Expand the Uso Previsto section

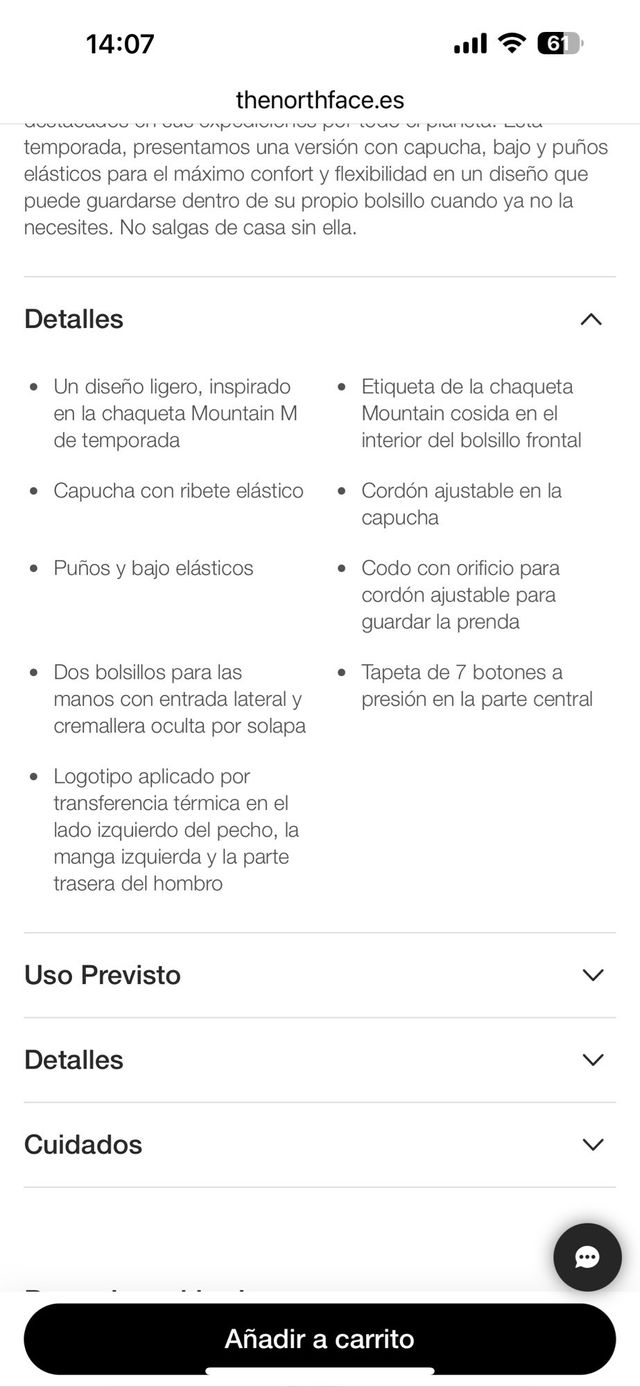click(592, 975)
